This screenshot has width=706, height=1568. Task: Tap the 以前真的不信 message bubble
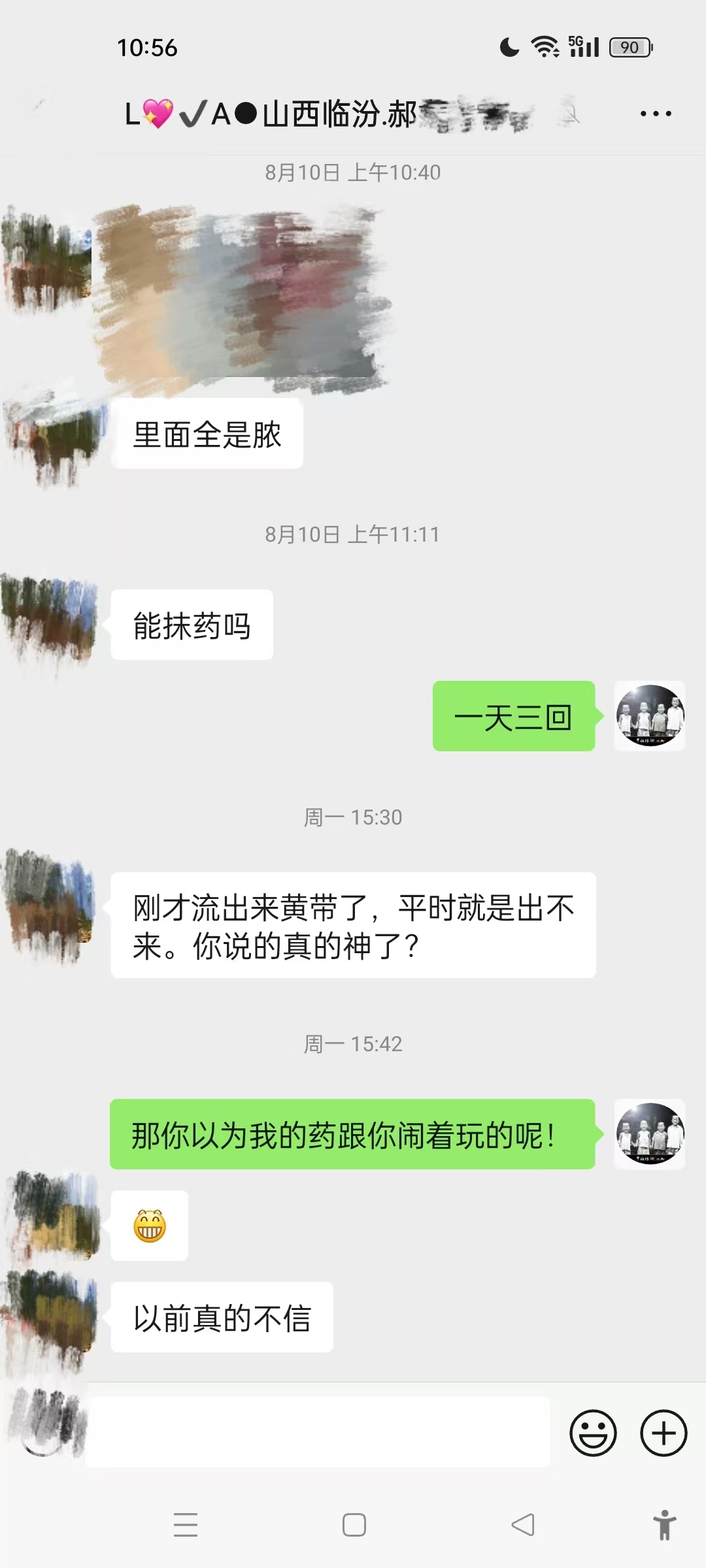click(x=222, y=1318)
